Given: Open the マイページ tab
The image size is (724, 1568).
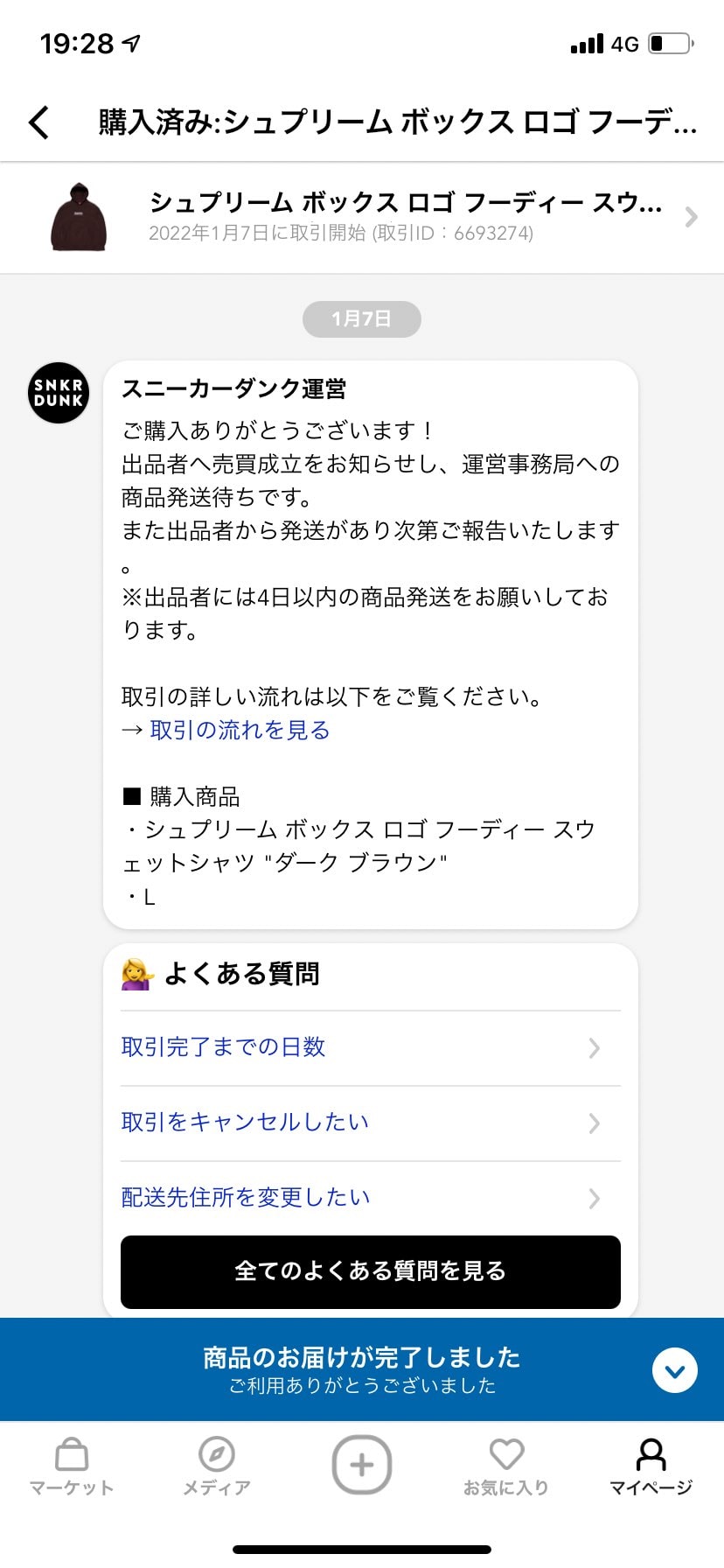Looking at the screenshot, I should (651, 1466).
